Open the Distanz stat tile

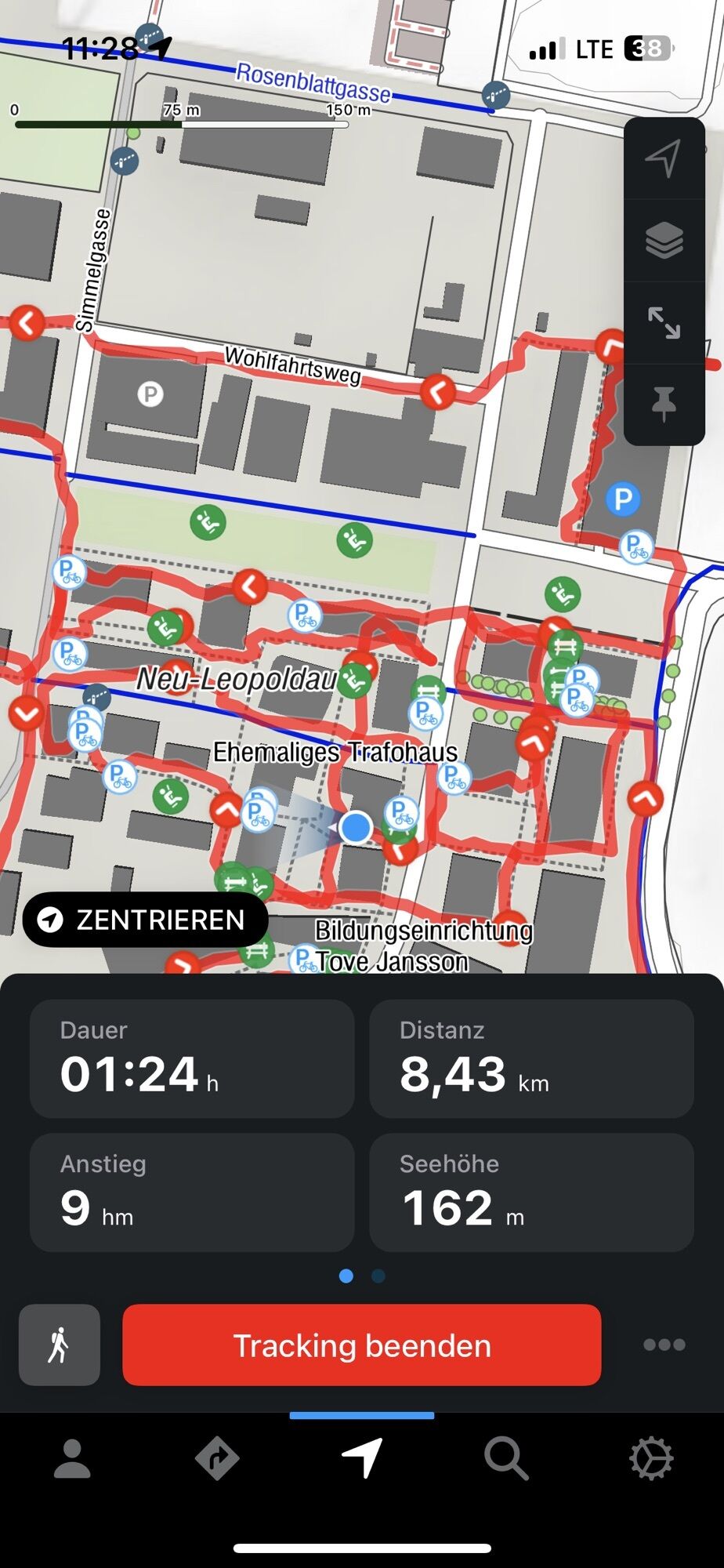[x=531, y=1058]
